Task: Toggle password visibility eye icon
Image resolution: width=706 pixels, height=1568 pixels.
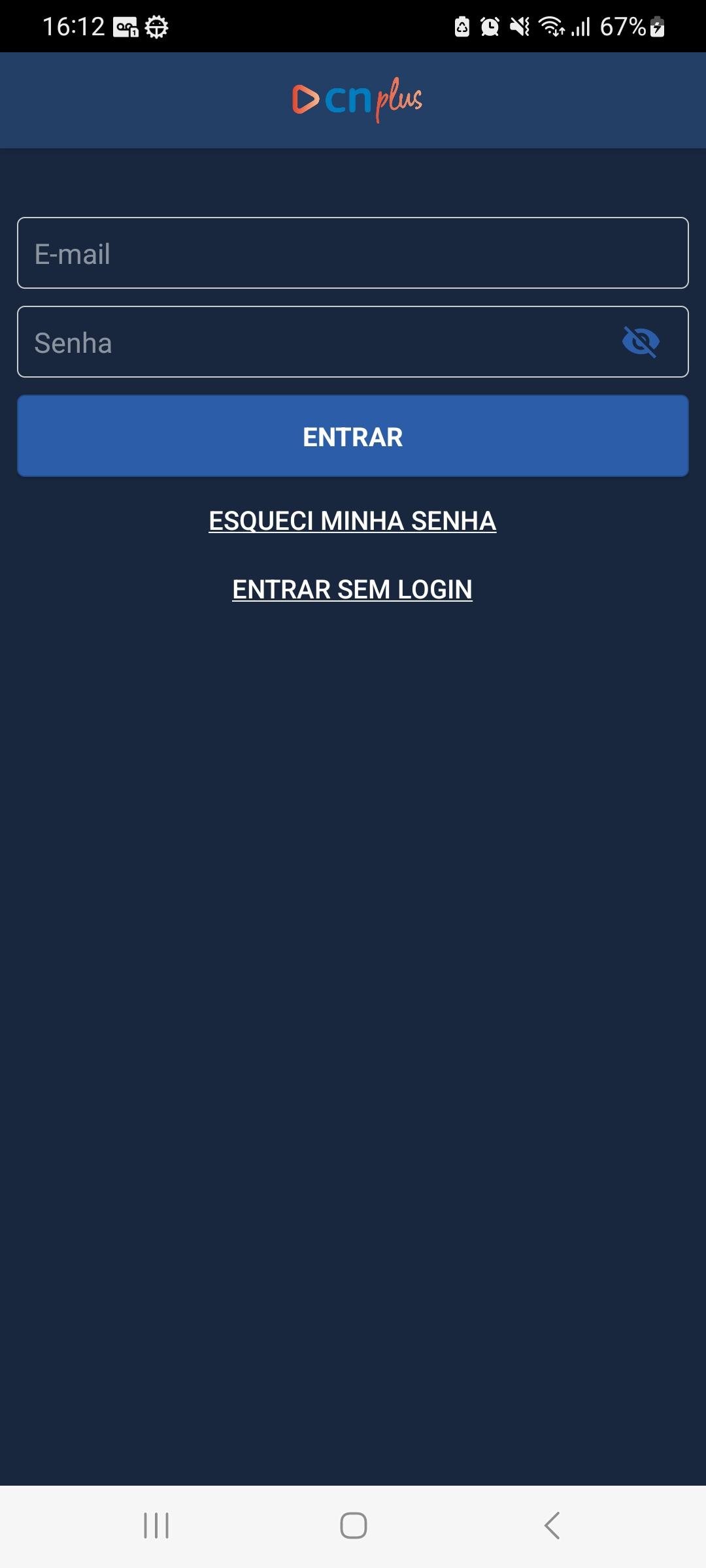Action: tap(641, 342)
